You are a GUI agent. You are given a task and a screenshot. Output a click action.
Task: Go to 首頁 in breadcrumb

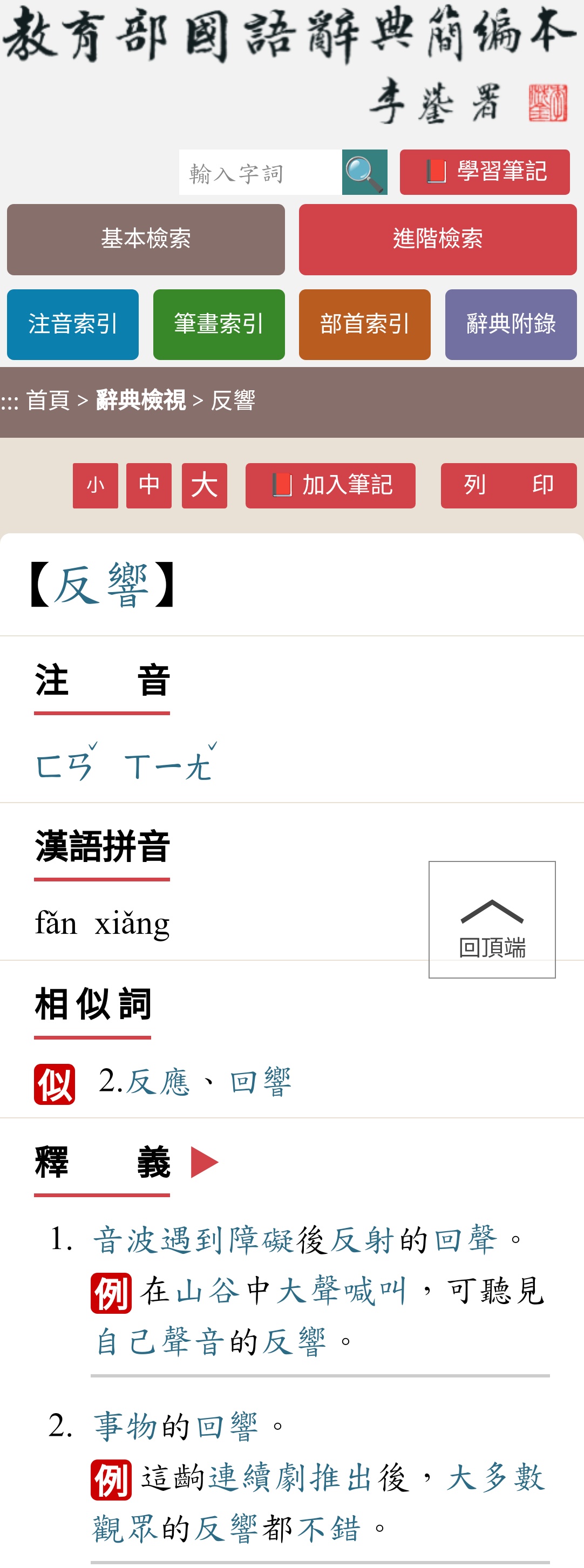click(x=47, y=401)
